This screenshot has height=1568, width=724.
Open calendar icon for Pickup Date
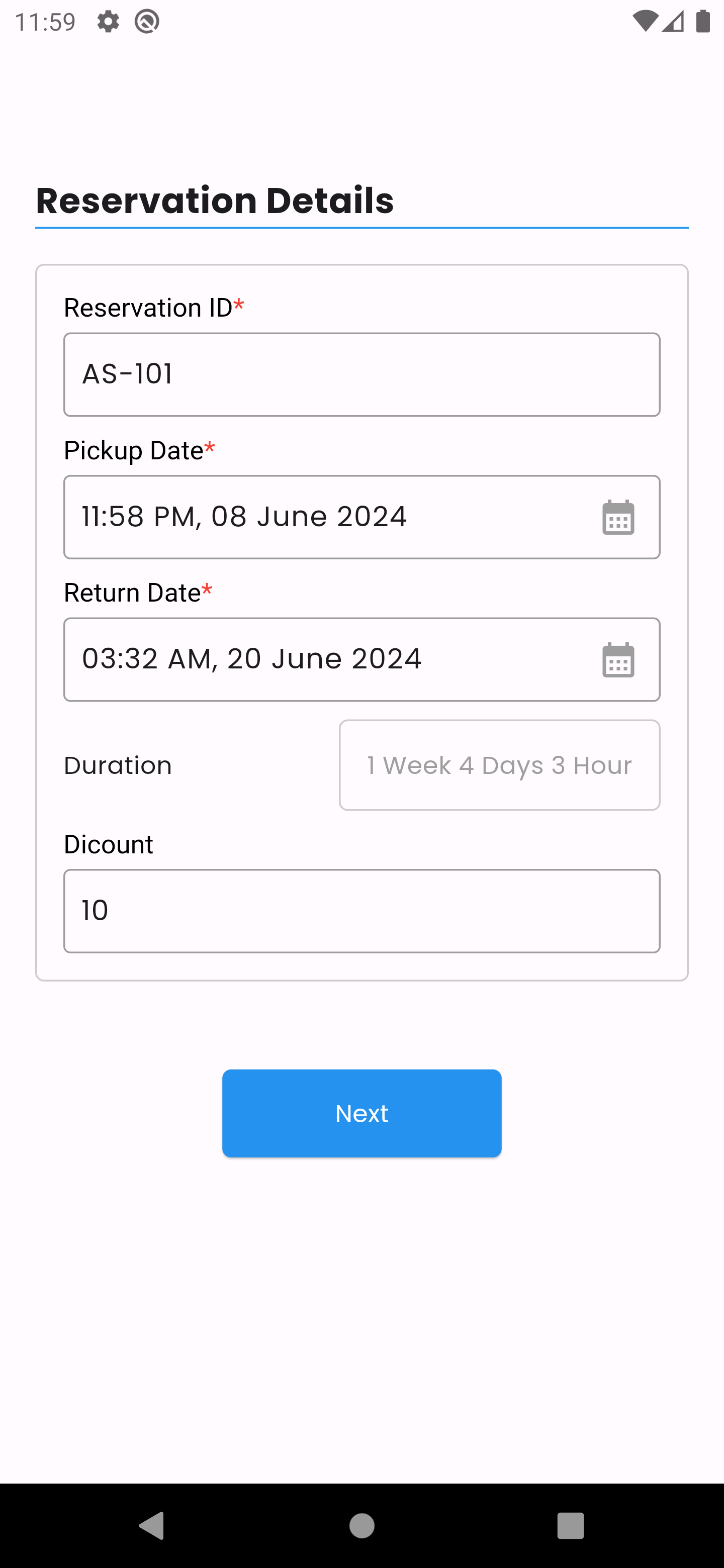618,518
